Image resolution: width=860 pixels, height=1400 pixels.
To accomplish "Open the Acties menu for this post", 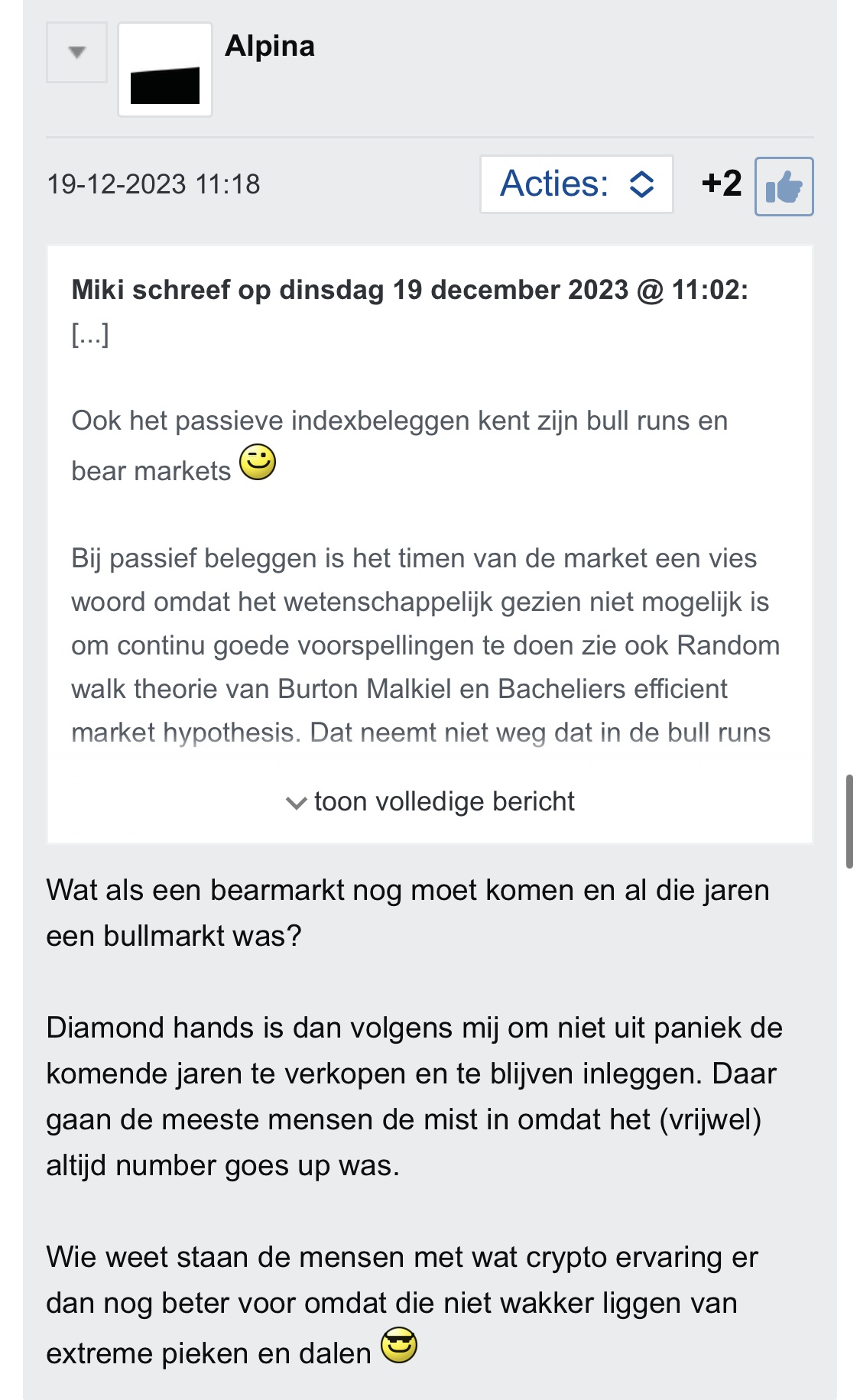I will [x=576, y=184].
